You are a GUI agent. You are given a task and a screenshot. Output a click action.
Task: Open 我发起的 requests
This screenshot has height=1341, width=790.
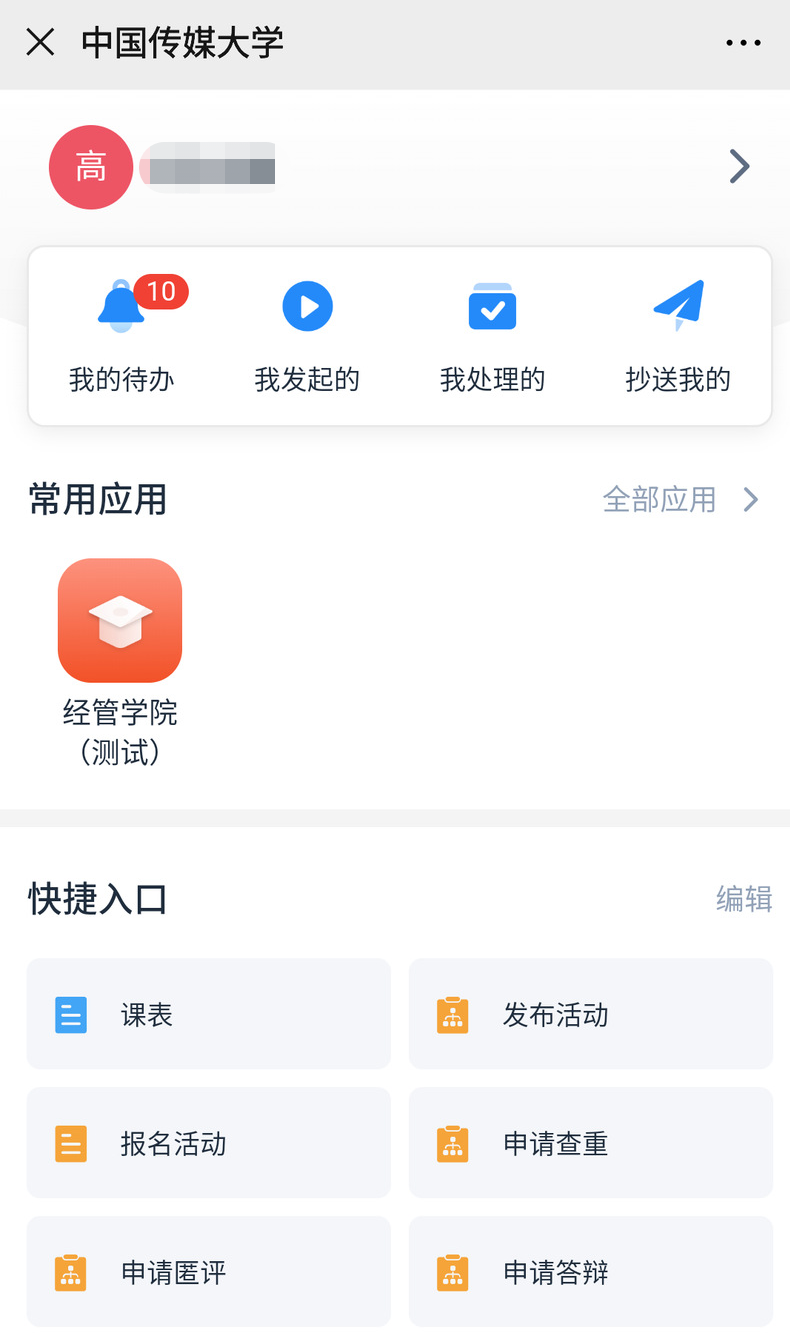[307, 337]
